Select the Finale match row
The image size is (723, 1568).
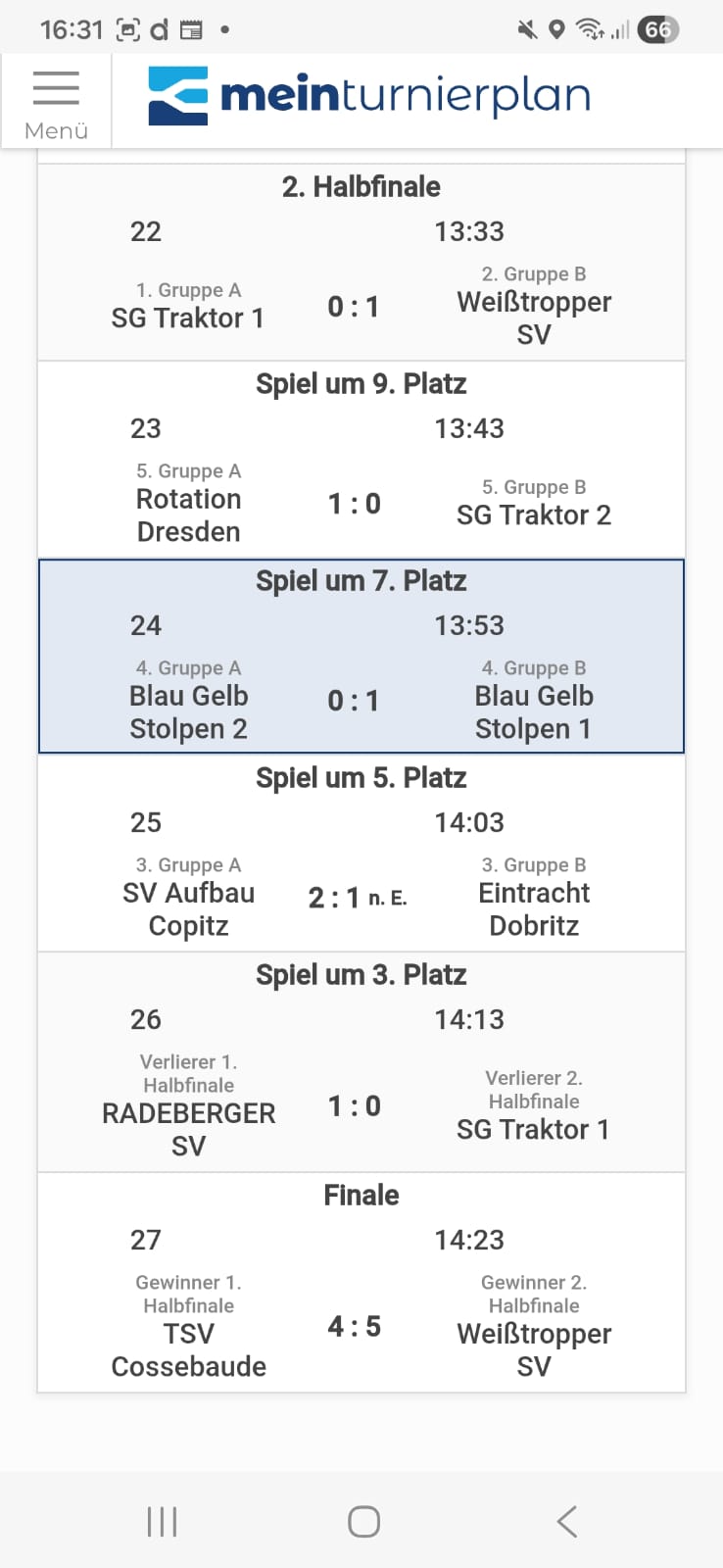[x=361, y=1282]
